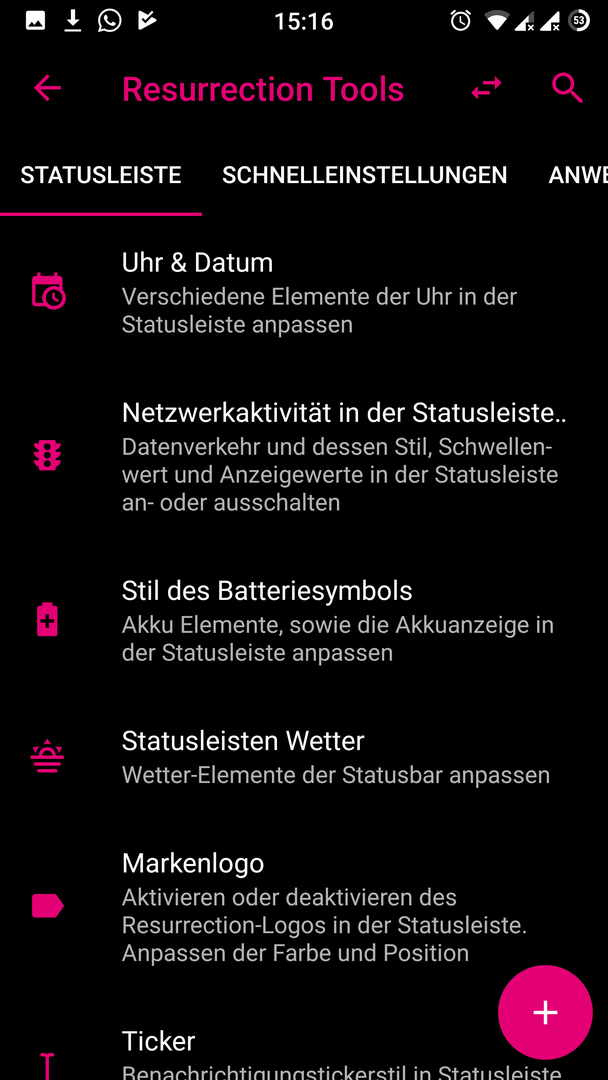Tap the back arrow
608x1080 pixels.
pos(48,88)
